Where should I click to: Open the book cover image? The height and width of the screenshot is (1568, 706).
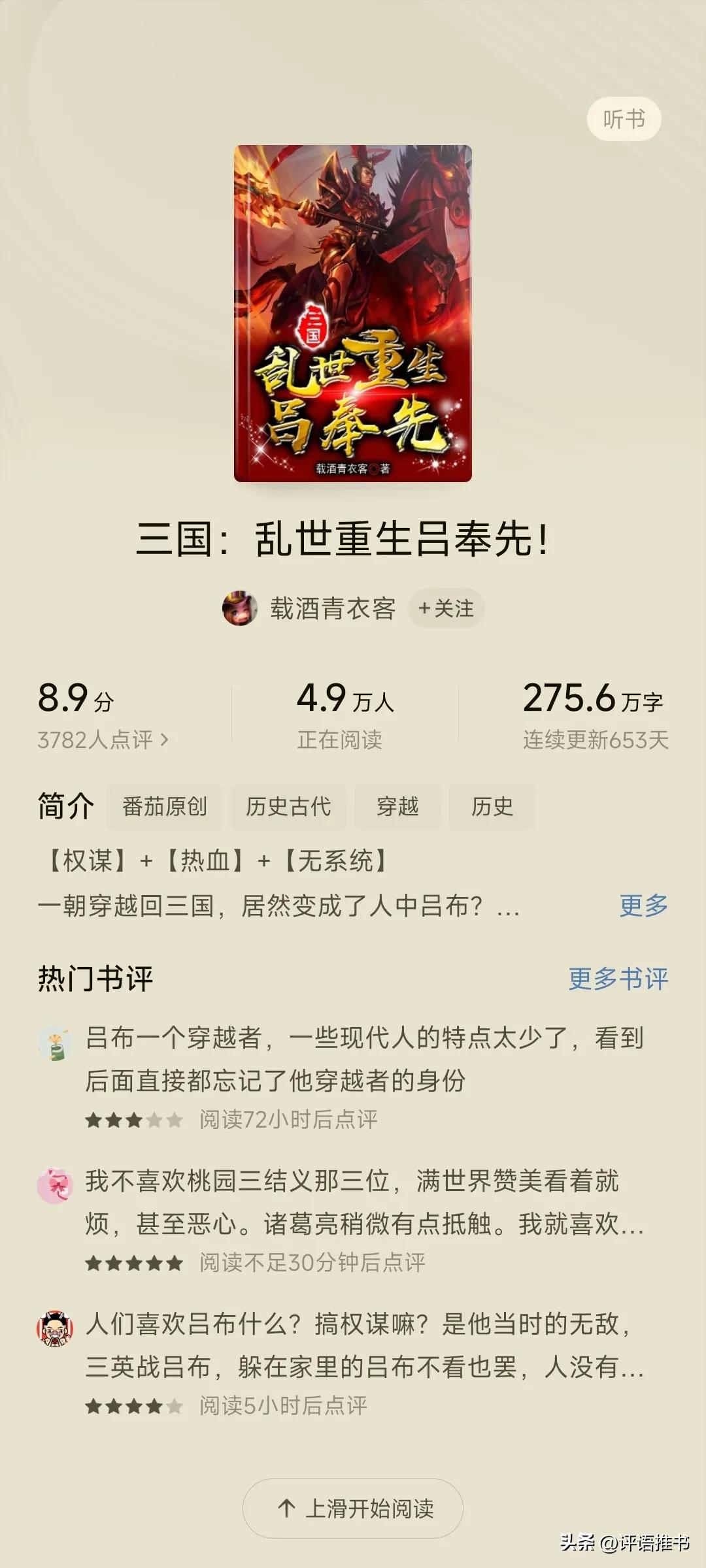click(x=353, y=314)
